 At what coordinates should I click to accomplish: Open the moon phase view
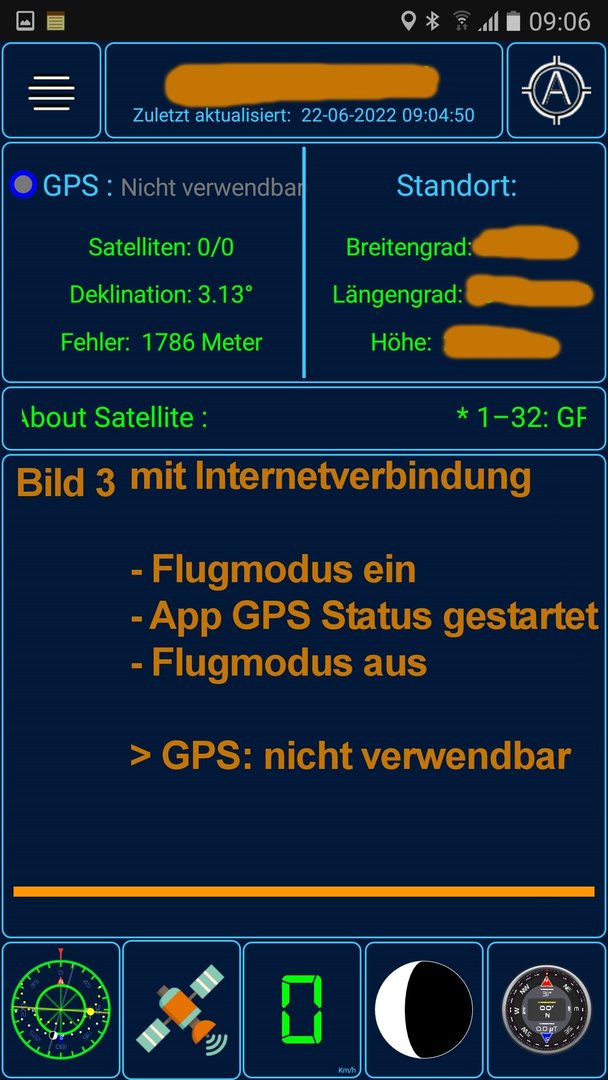(423, 1009)
